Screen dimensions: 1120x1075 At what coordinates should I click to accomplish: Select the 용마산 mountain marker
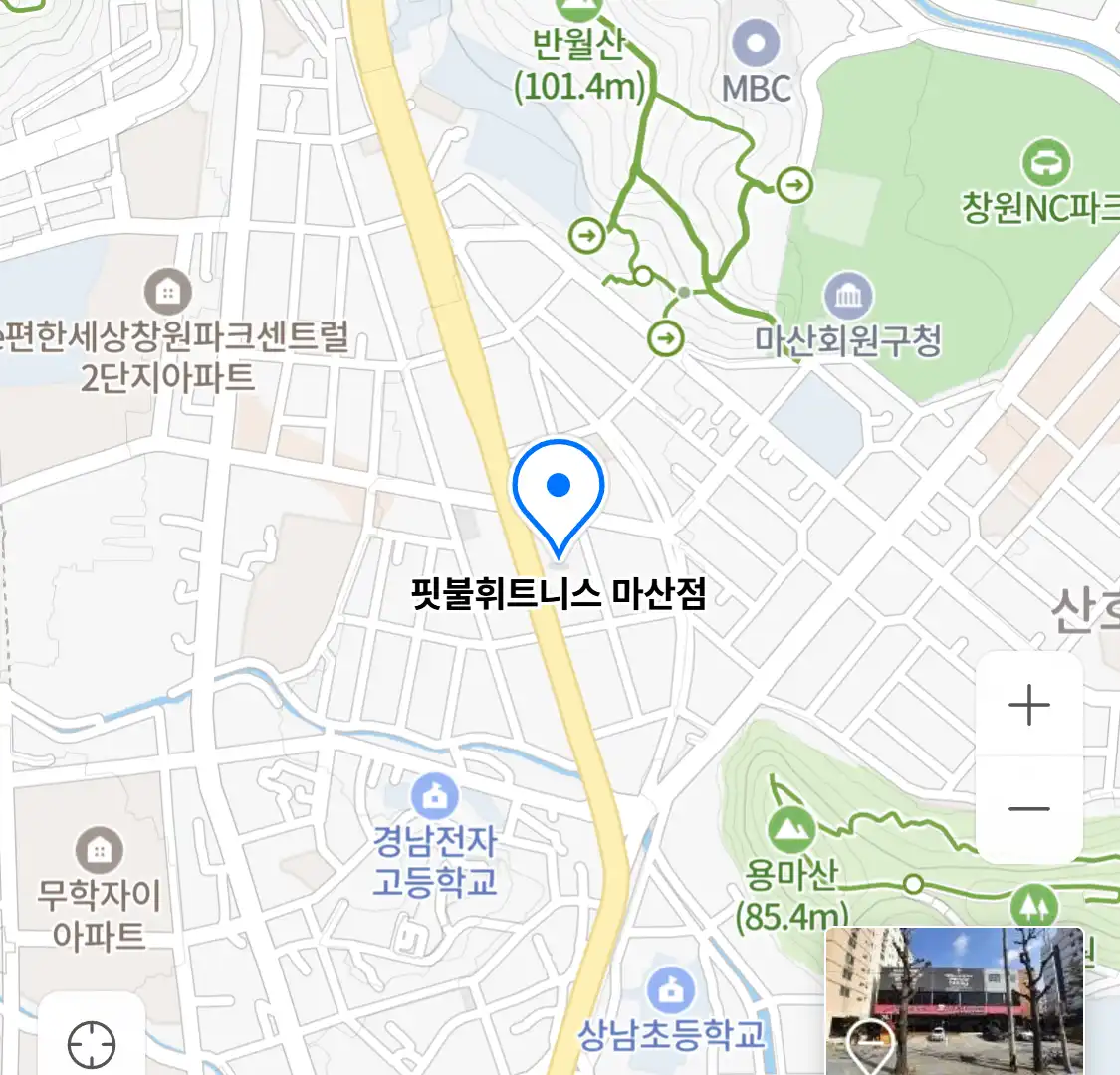click(791, 828)
